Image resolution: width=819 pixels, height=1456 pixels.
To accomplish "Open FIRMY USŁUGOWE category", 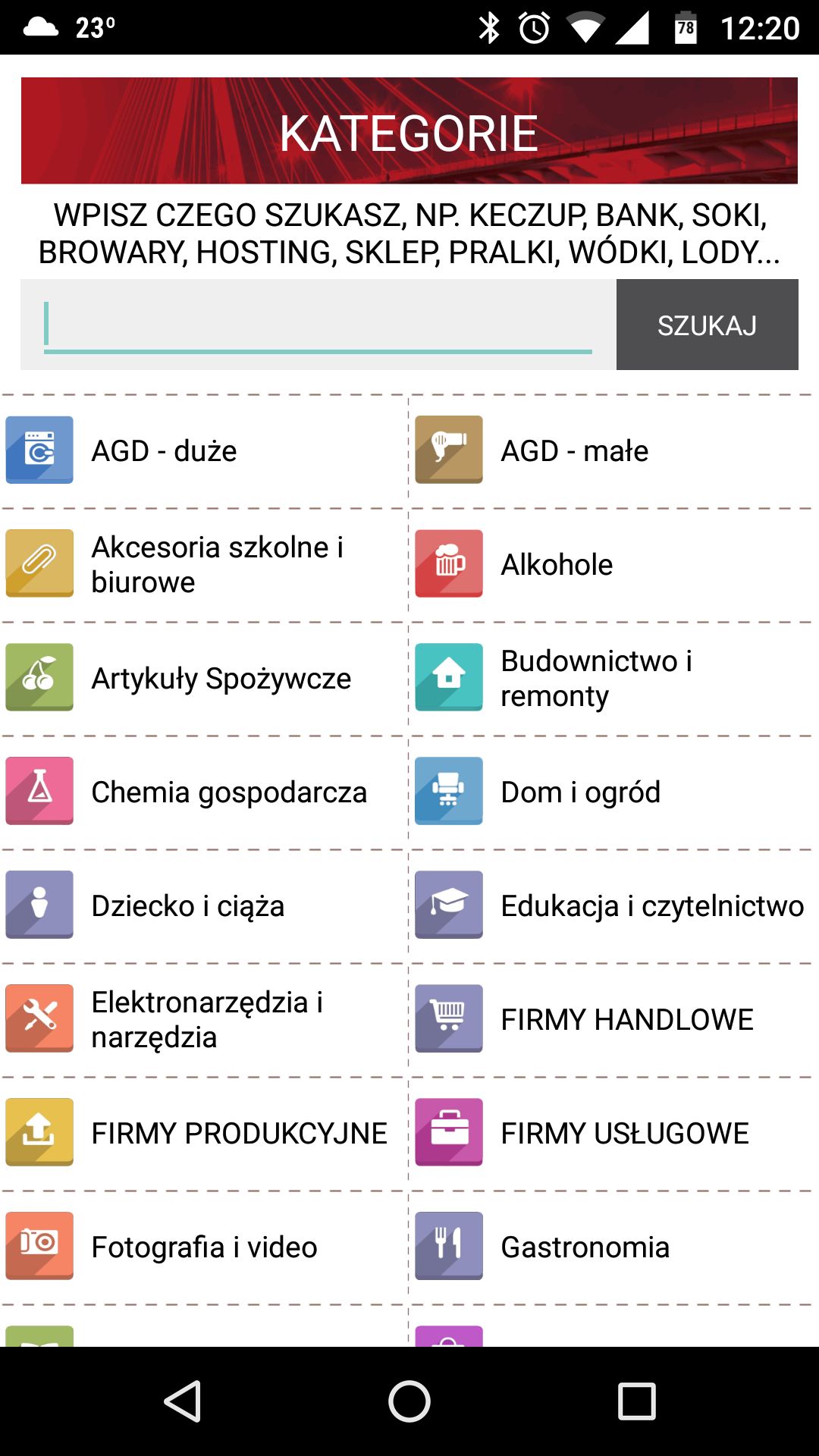I will [613, 1133].
